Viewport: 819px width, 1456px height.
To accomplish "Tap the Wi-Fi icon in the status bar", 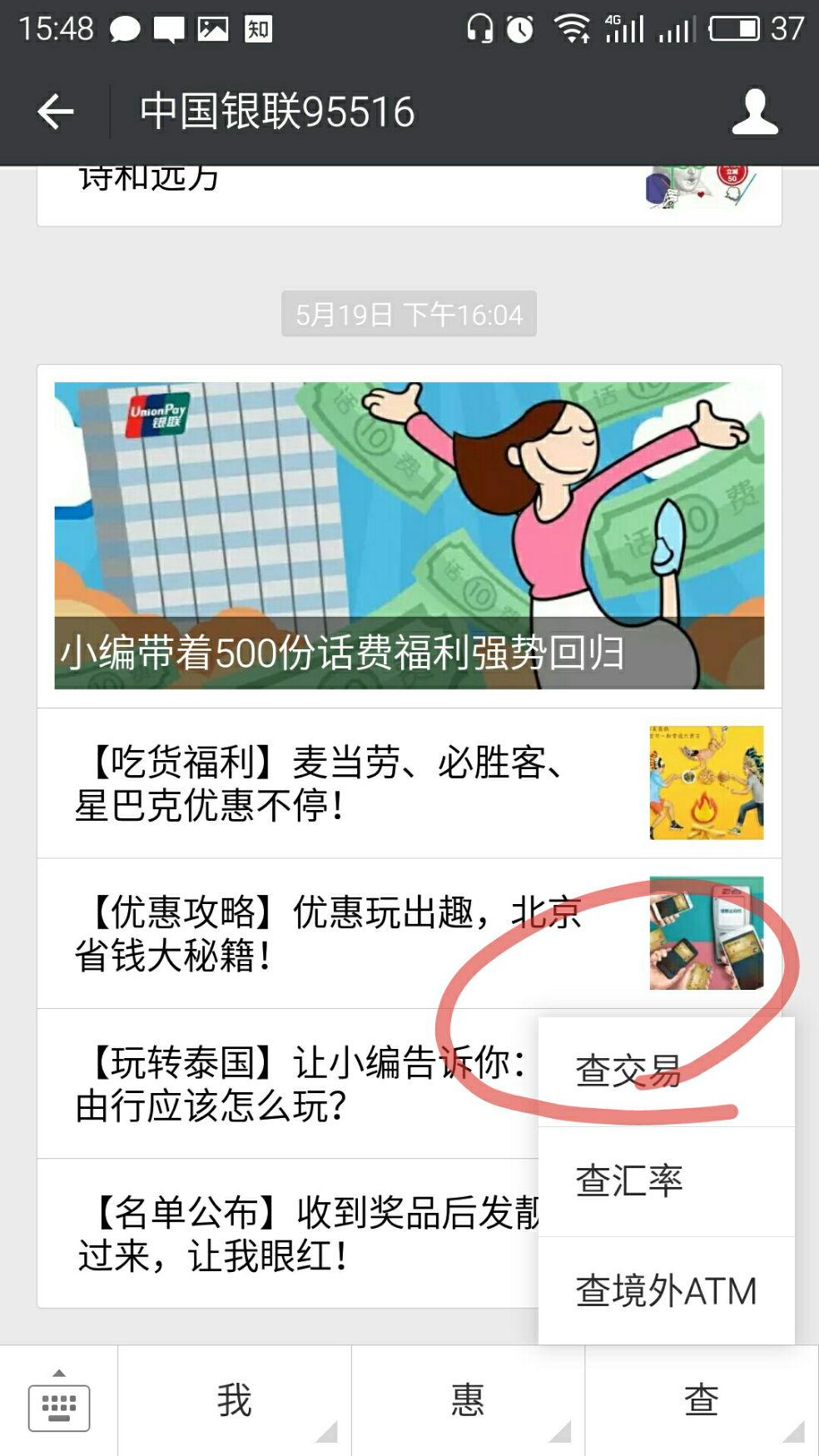I will coord(574,27).
